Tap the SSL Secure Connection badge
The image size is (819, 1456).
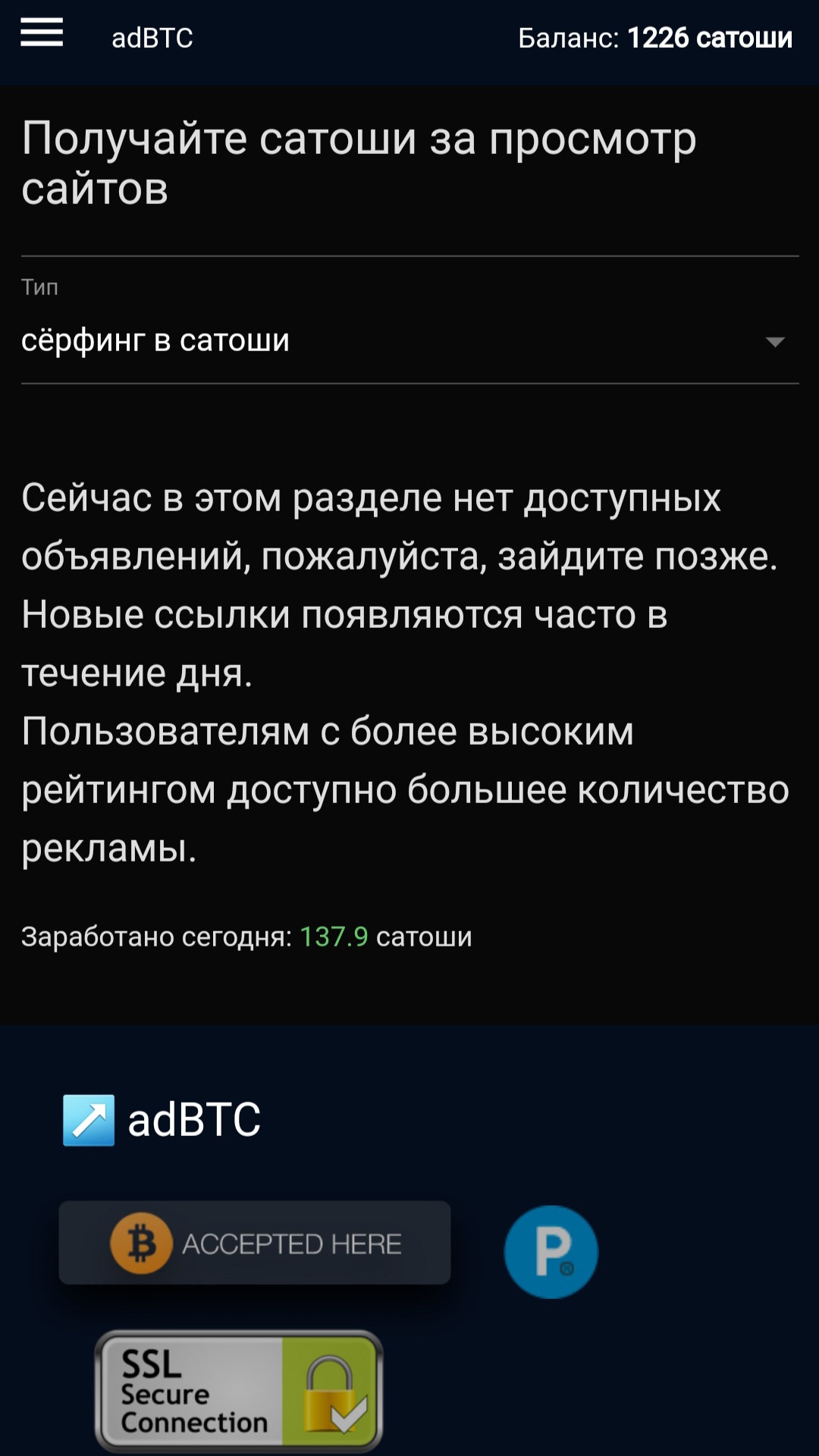pyautogui.click(x=238, y=1391)
